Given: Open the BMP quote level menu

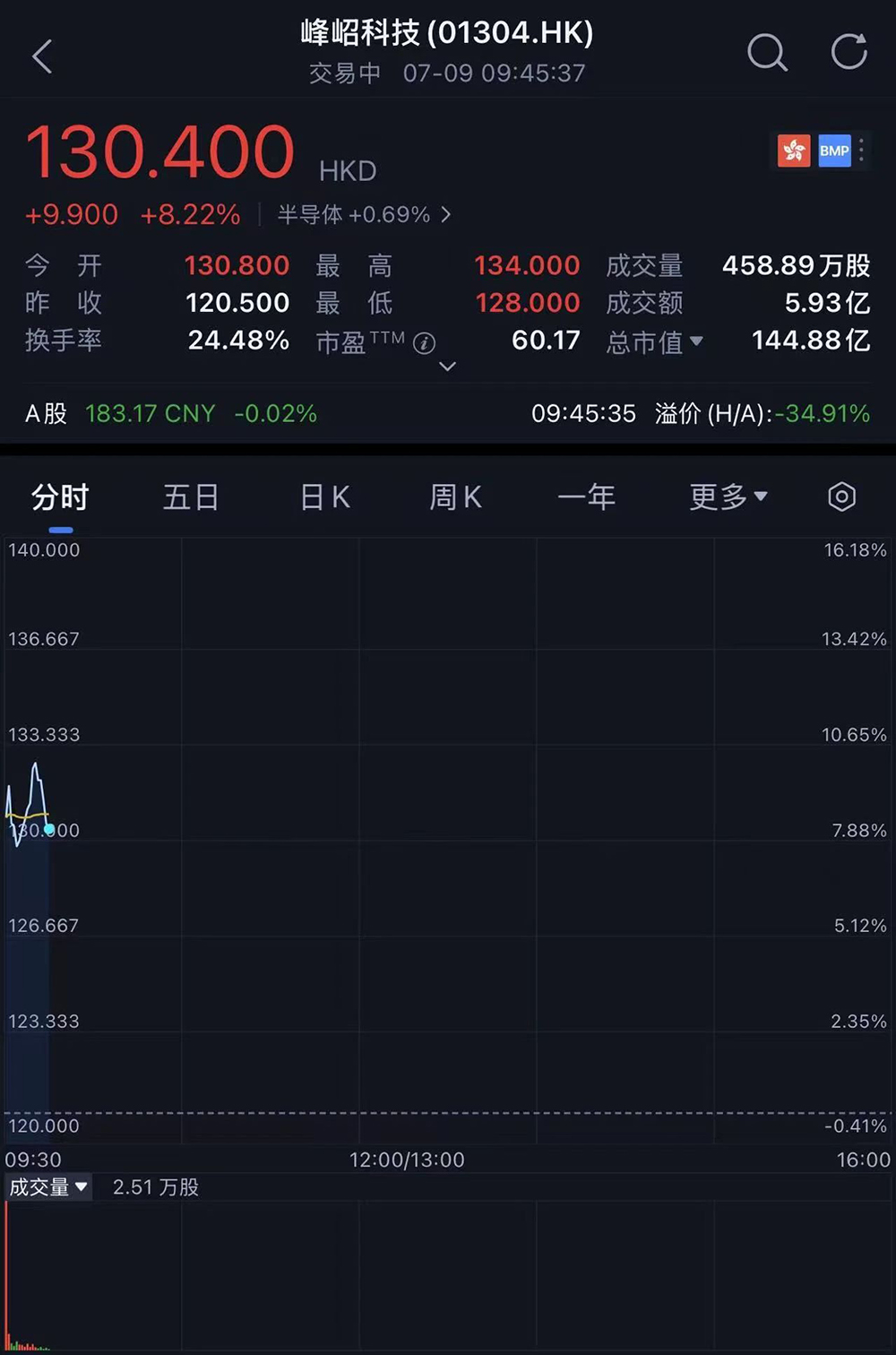Looking at the screenshot, I should [834, 151].
